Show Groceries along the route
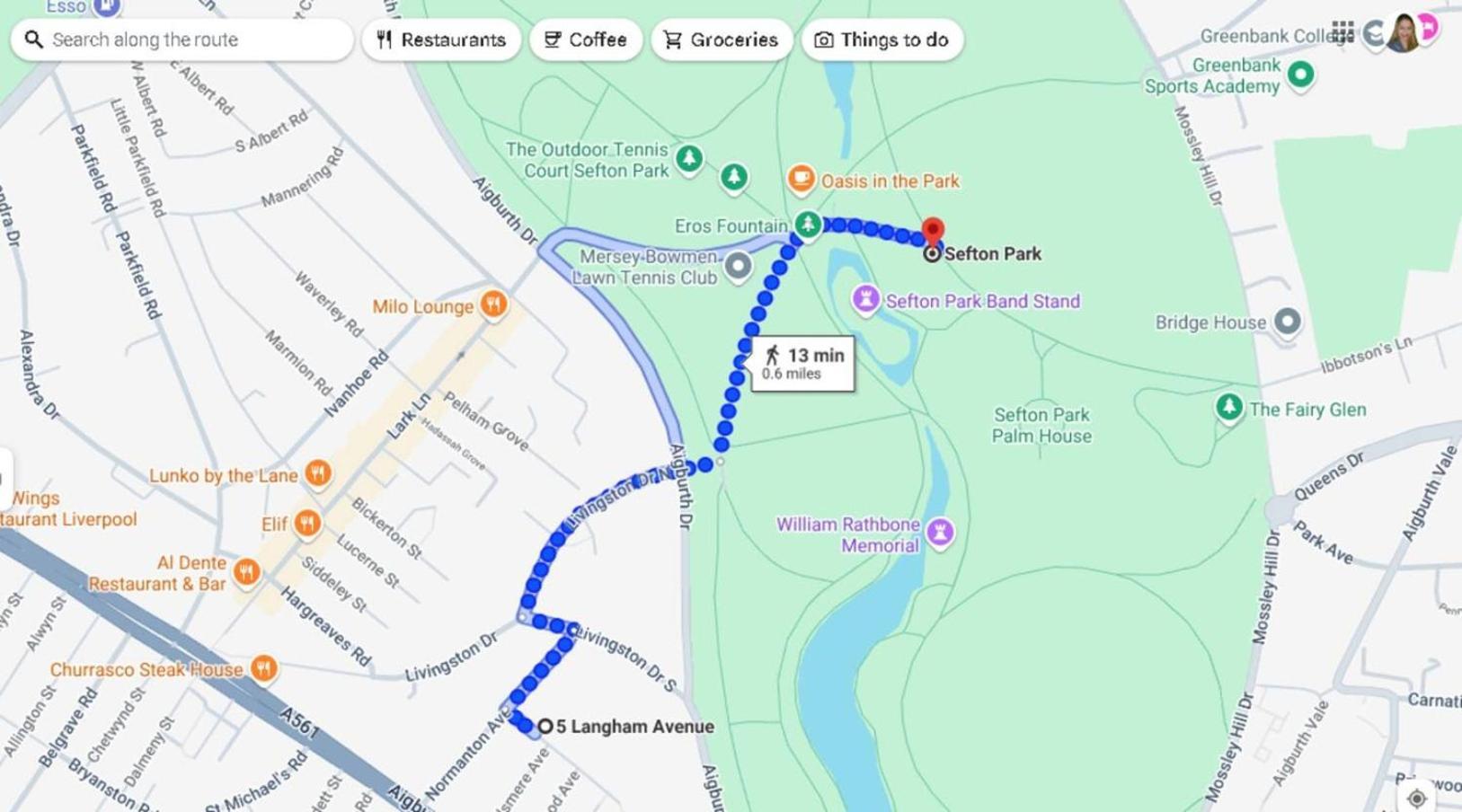Image resolution: width=1462 pixels, height=812 pixels. (x=721, y=40)
